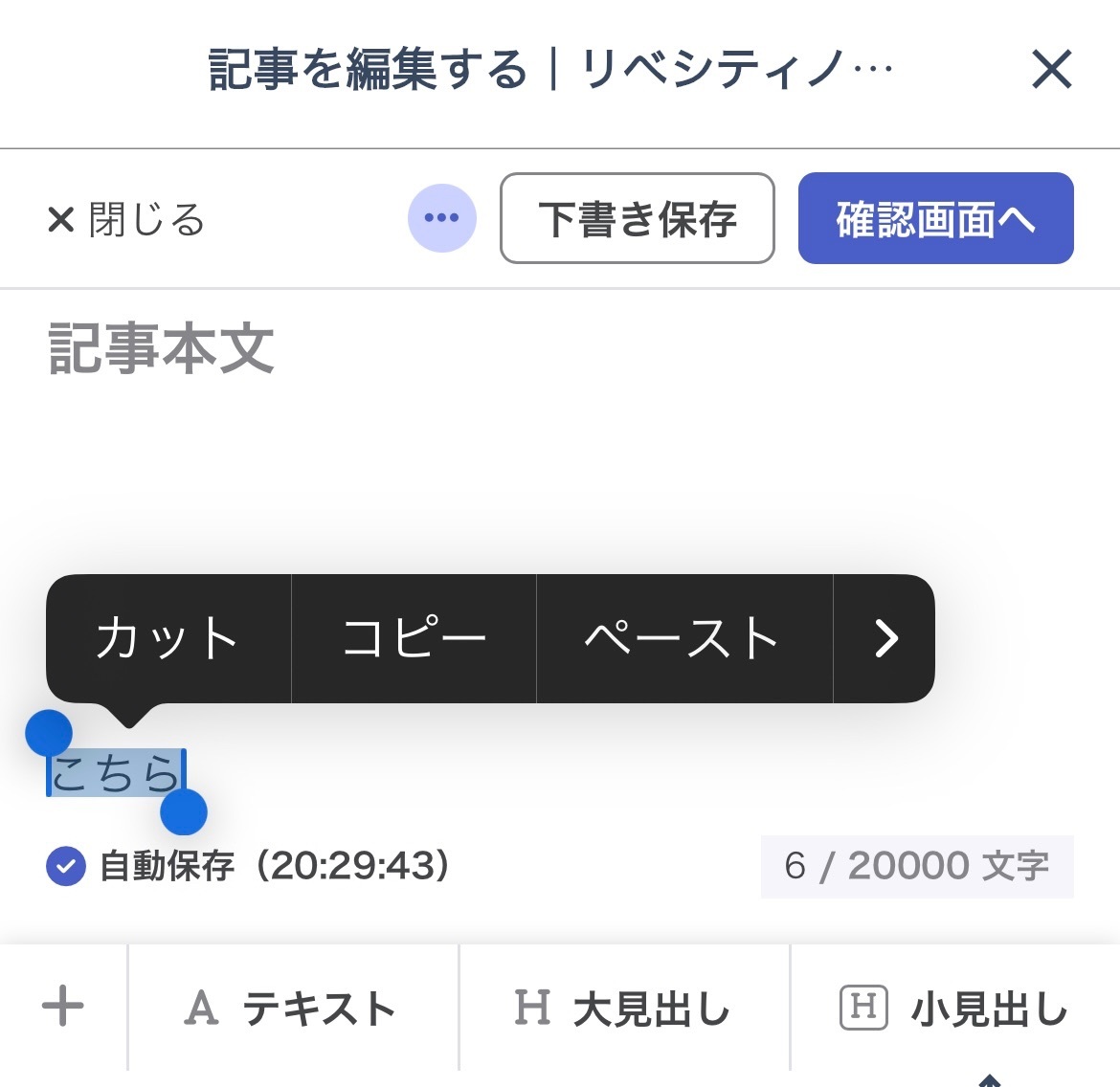Save draft with 下書き保存
1120x1087 pixels.
tap(638, 218)
